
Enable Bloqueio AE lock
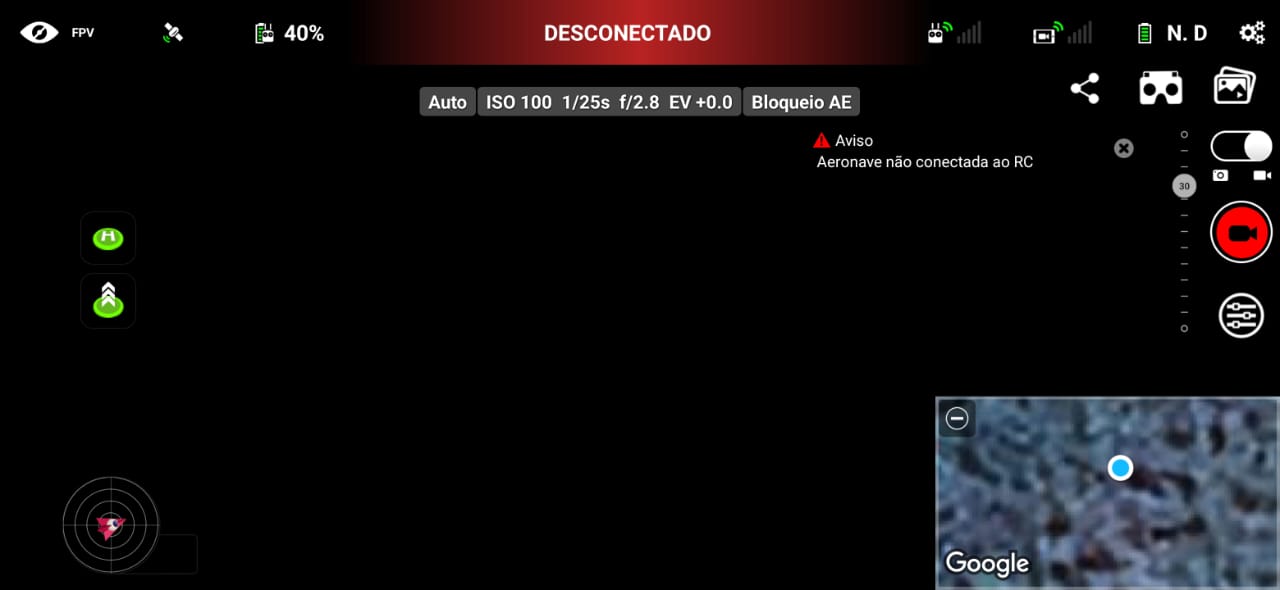[x=801, y=102]
